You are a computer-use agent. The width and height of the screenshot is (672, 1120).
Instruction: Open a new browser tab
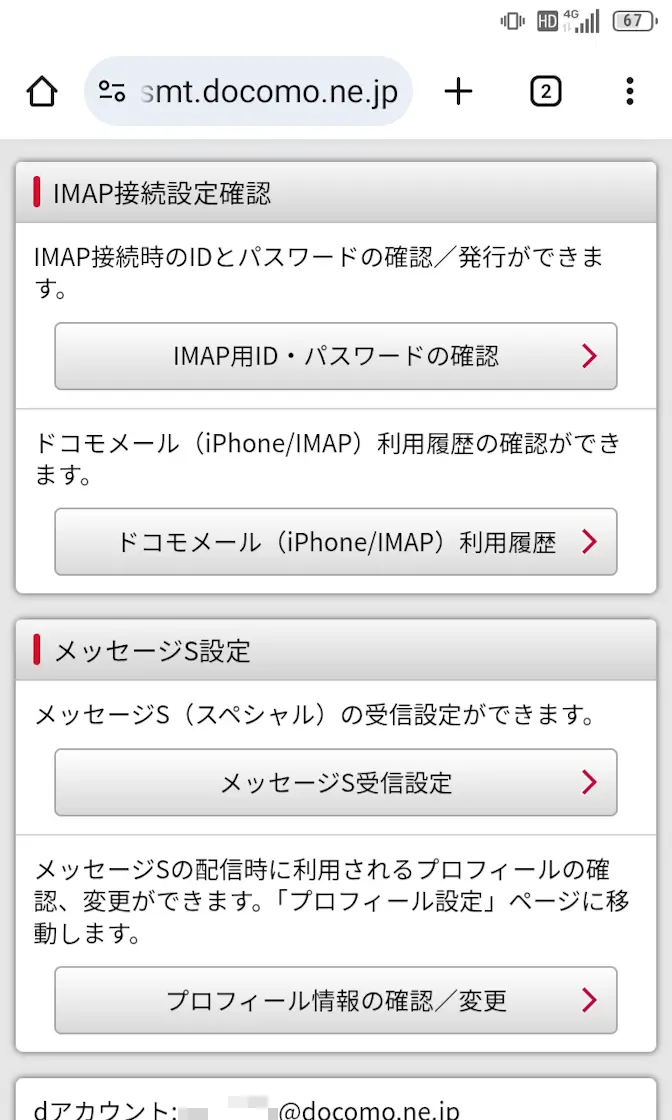pyautogui.click(x=458, y=92)
